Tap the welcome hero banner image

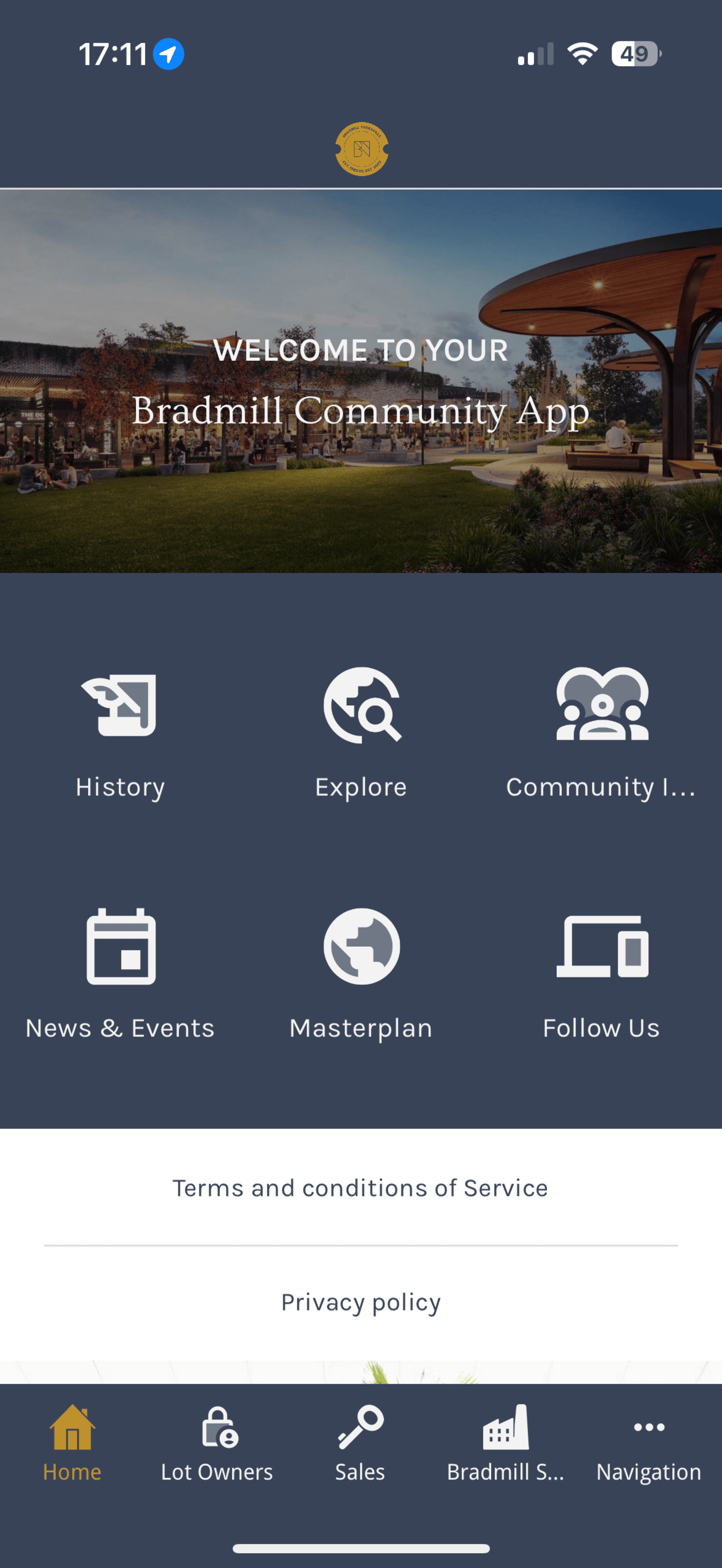361,381
